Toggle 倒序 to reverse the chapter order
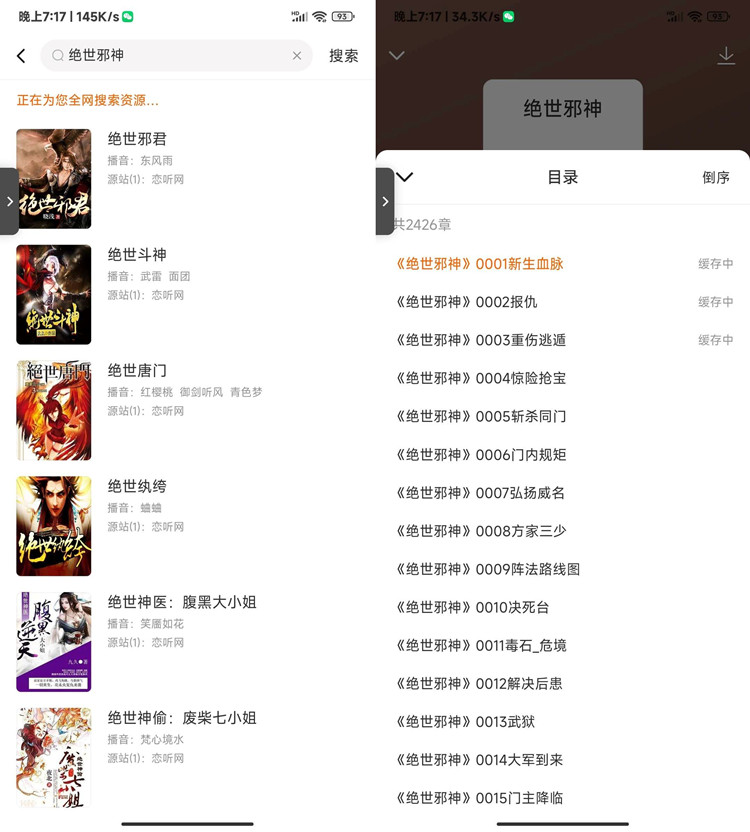 pos(716,176)
